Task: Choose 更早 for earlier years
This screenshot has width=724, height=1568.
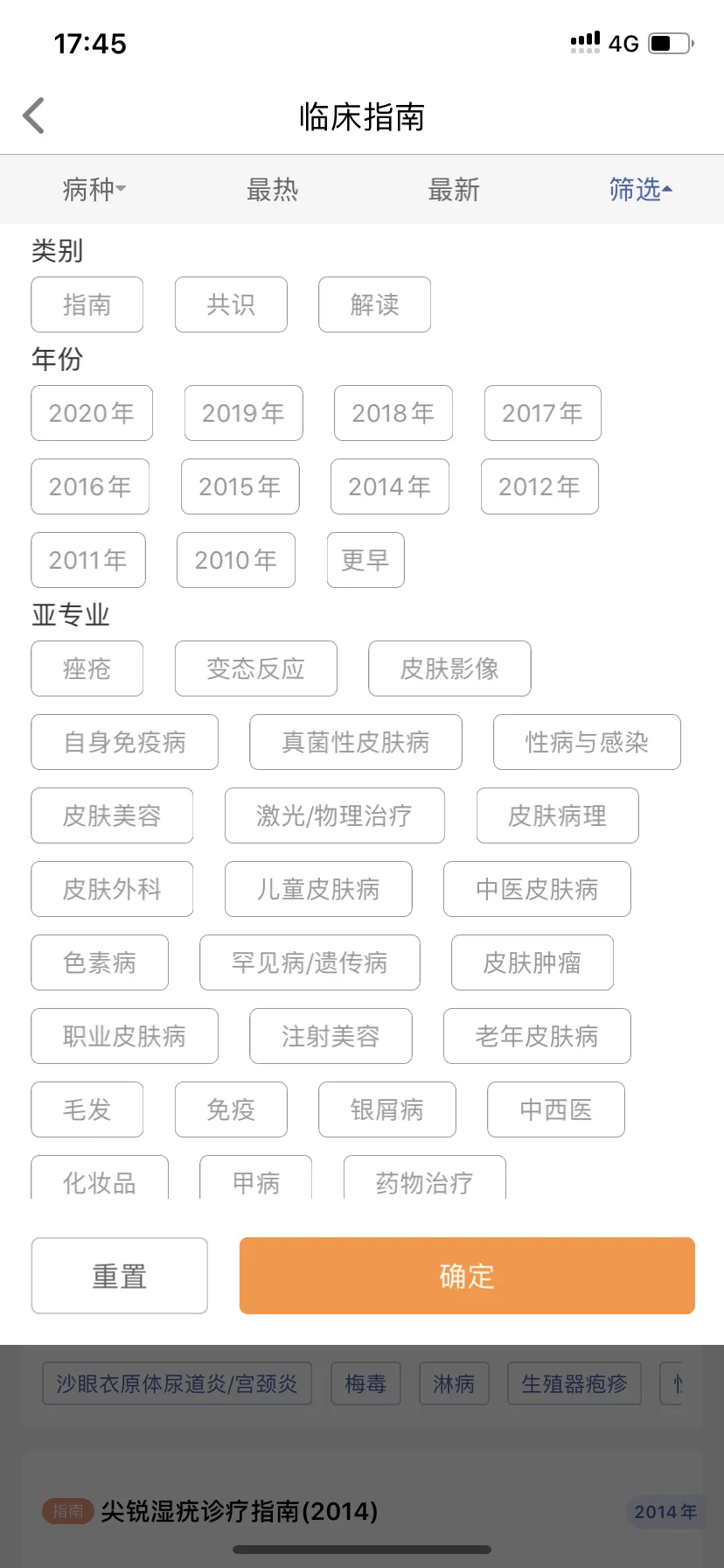Action: [x=365, y=560]
